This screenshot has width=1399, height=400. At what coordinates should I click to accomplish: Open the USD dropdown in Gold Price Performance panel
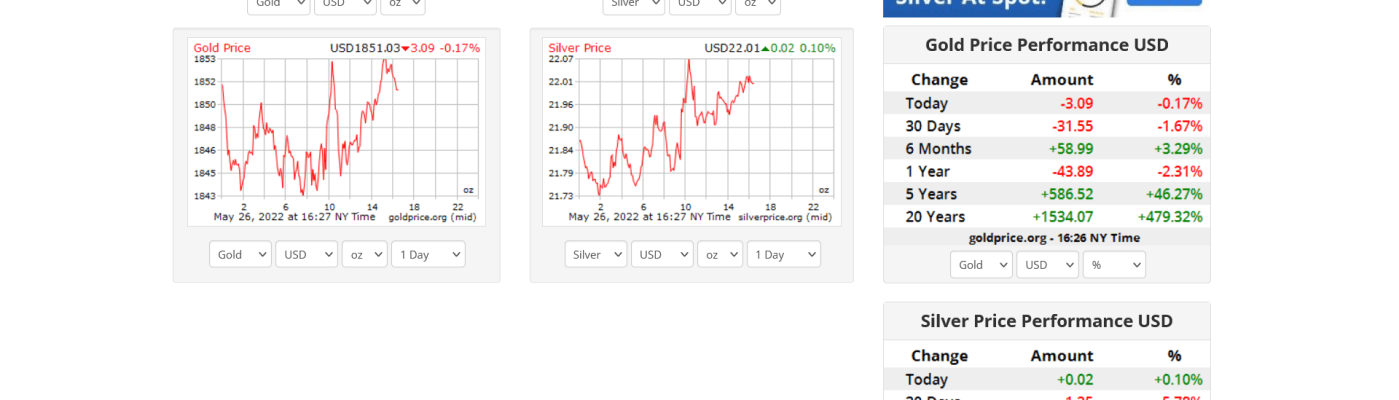(1047, 265)
